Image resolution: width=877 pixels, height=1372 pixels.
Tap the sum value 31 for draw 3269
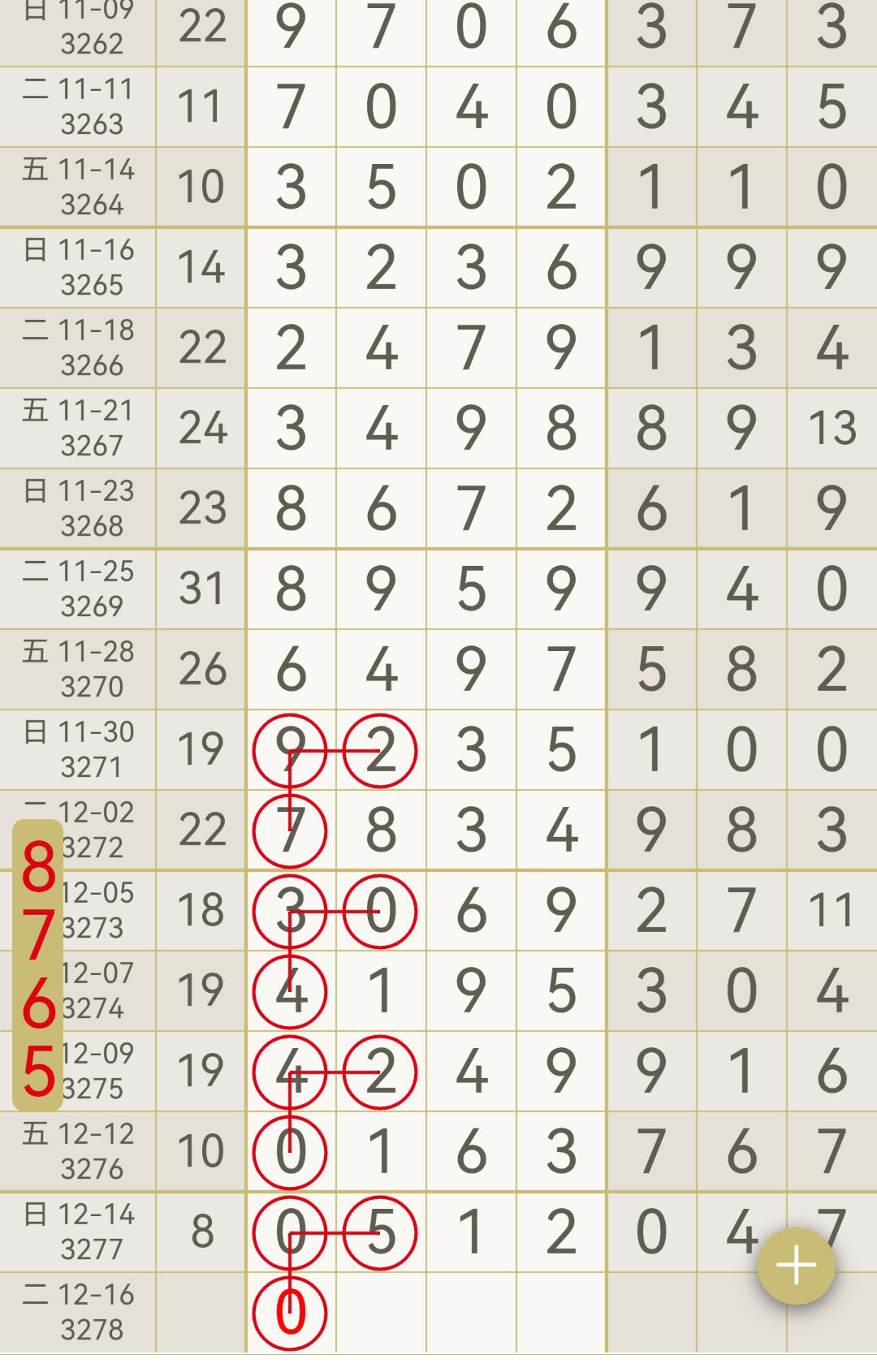(201, 589)
